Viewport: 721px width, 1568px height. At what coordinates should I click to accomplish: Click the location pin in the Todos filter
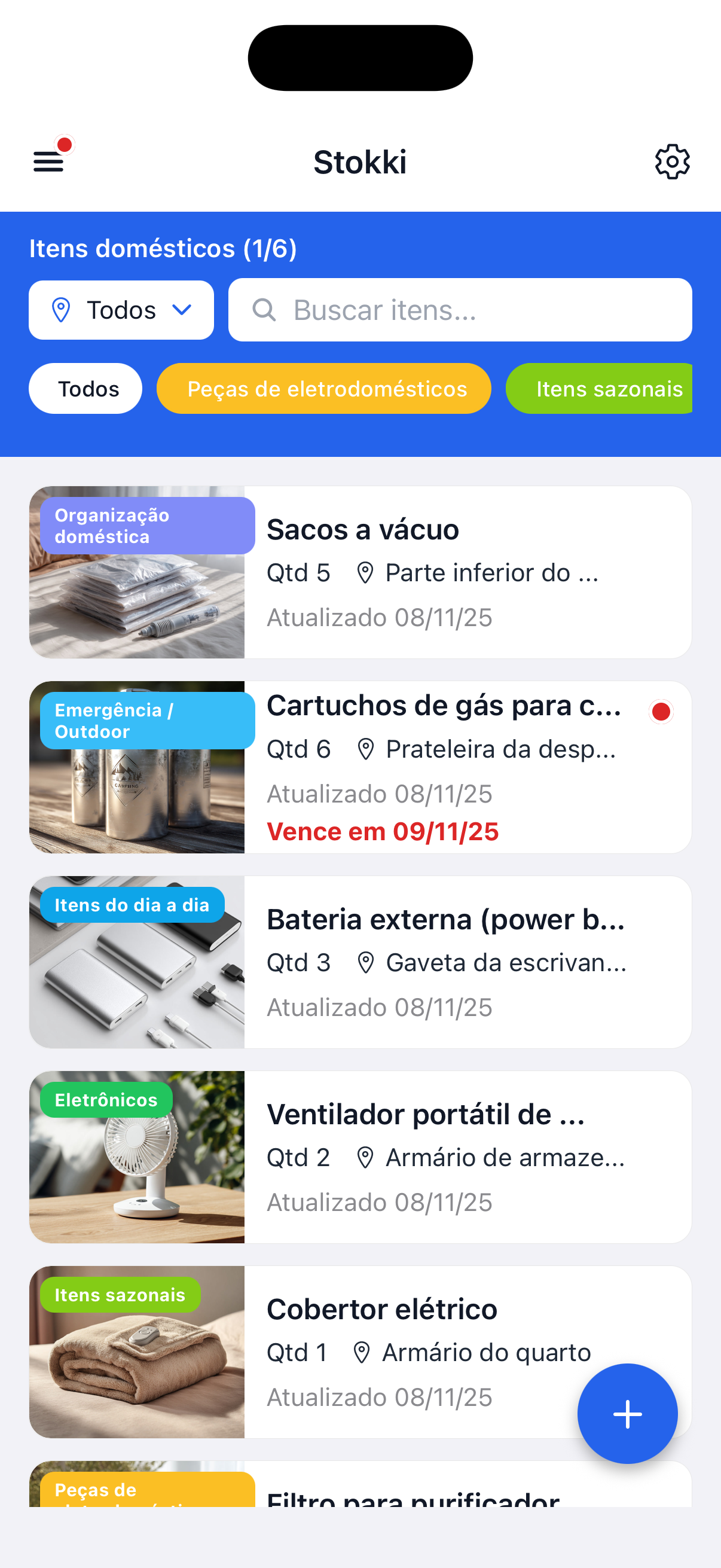coord(62,310)
